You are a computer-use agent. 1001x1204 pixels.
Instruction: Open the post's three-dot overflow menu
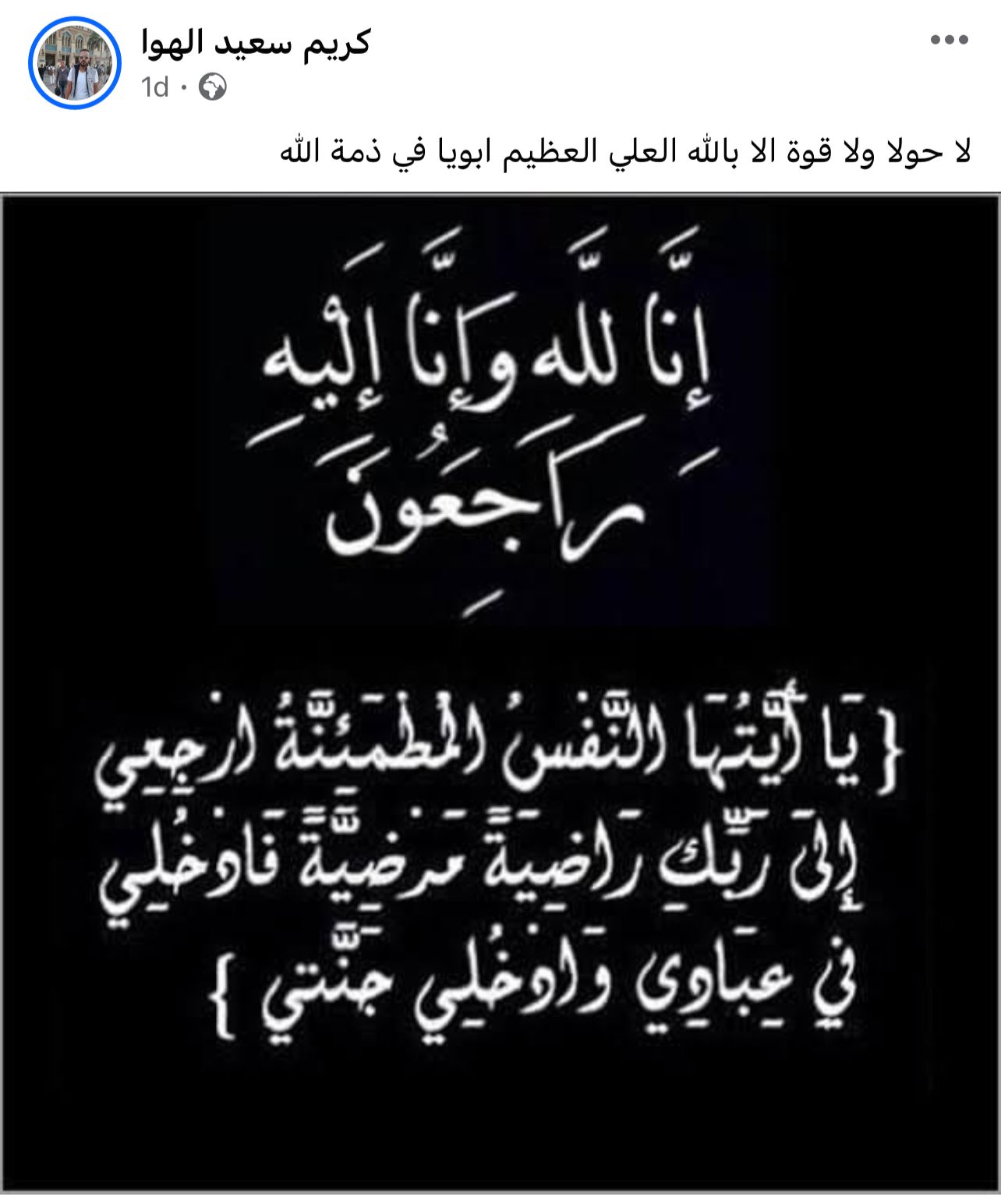click(949, 39)
